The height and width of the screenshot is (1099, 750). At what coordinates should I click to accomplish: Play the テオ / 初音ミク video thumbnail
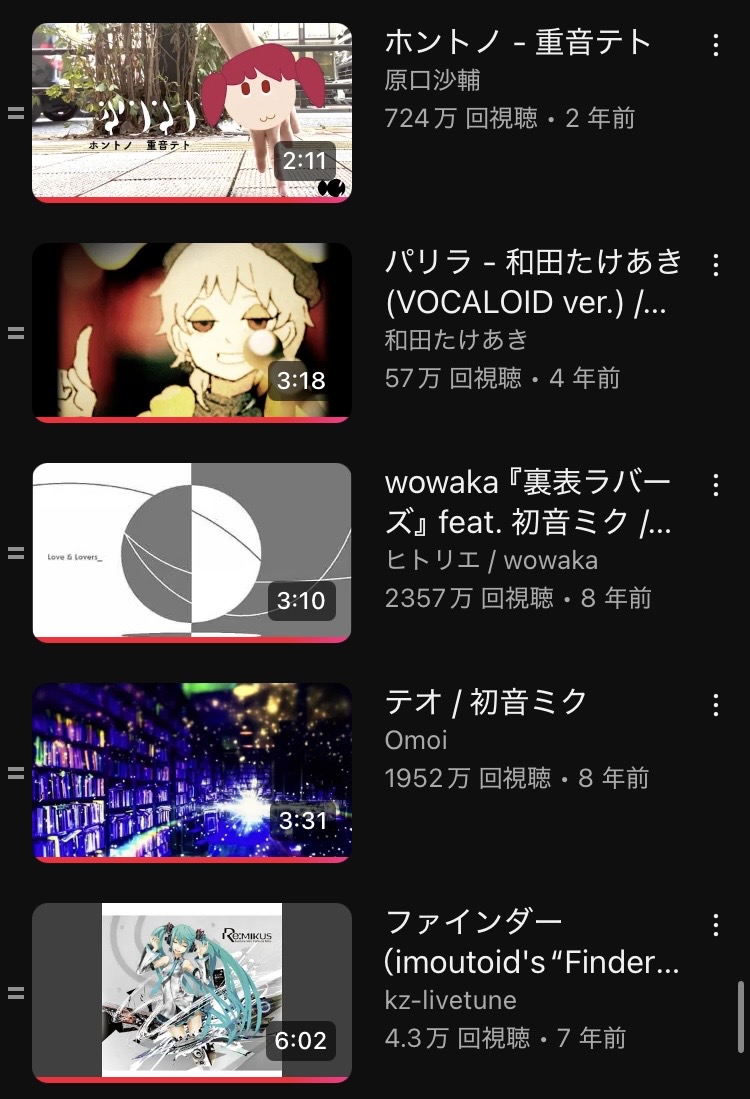point(191,772)
